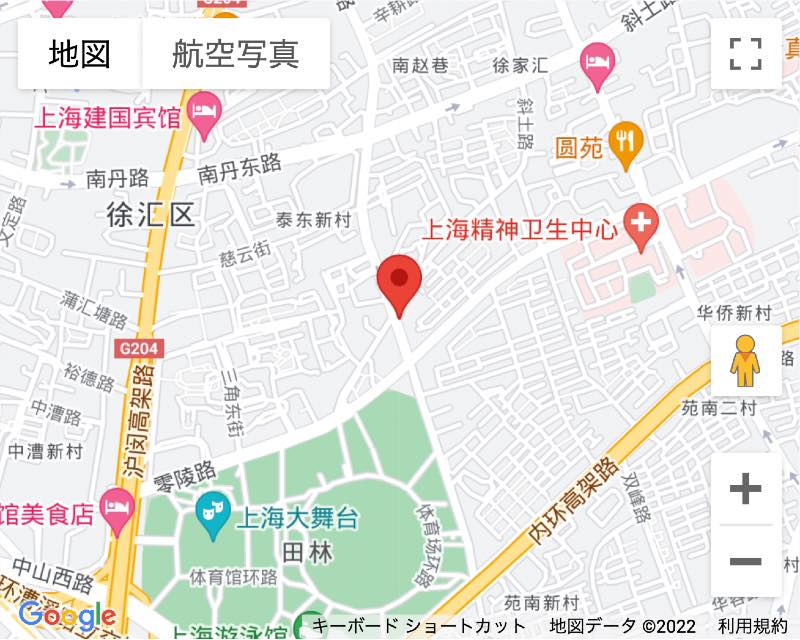Viewport: 800px width, 640px height.
Task: Open 上海精神卫生中心 place marker
Action: point(641,230)
